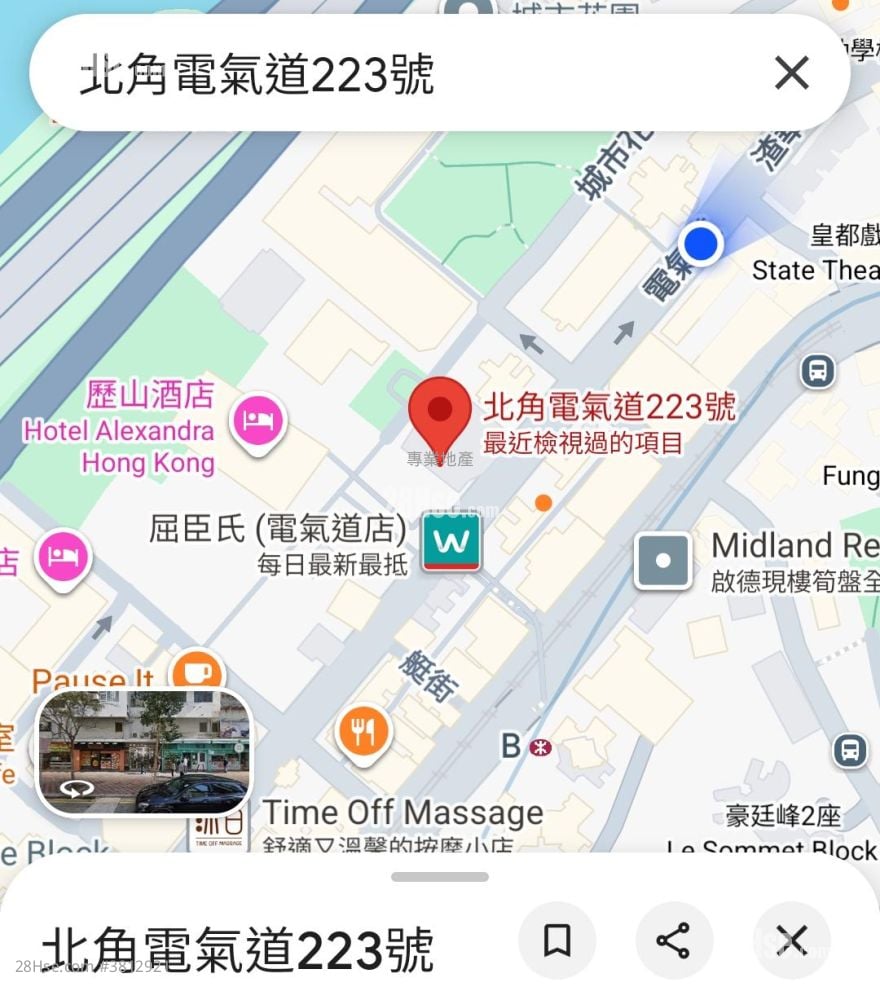880x1000 pixels.
Task: Open the orange dot place marker near the pin
Action: coord(543,503)
